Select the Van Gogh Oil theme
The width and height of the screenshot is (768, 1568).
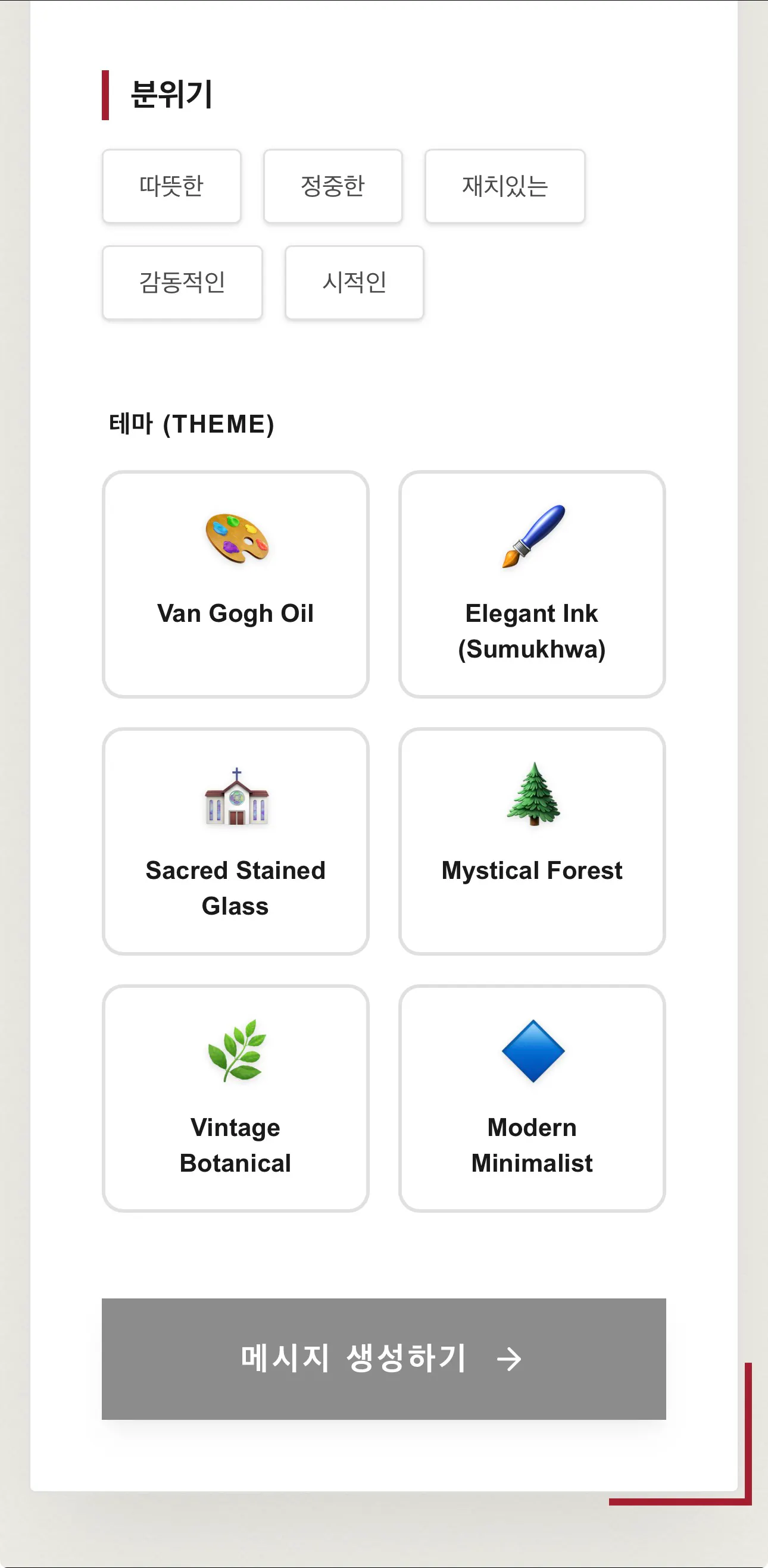click(235, 584)
